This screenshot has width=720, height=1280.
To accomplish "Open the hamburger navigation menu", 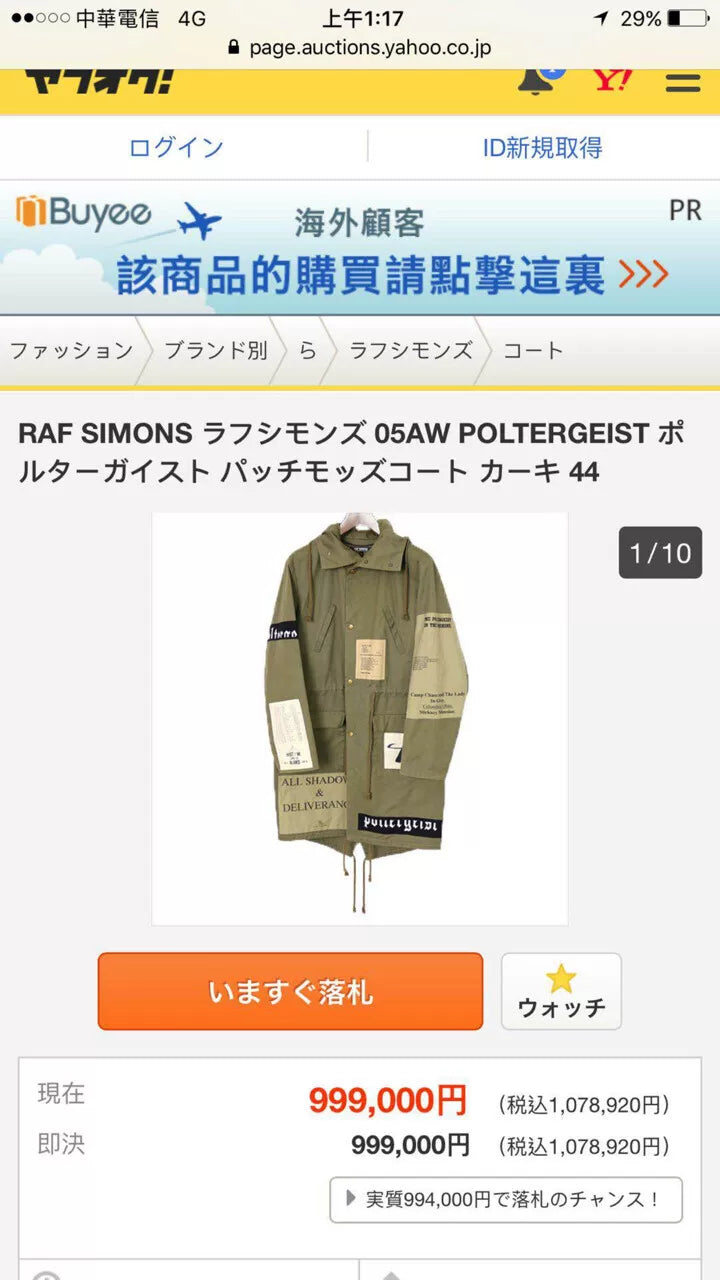I will (683, 84).
